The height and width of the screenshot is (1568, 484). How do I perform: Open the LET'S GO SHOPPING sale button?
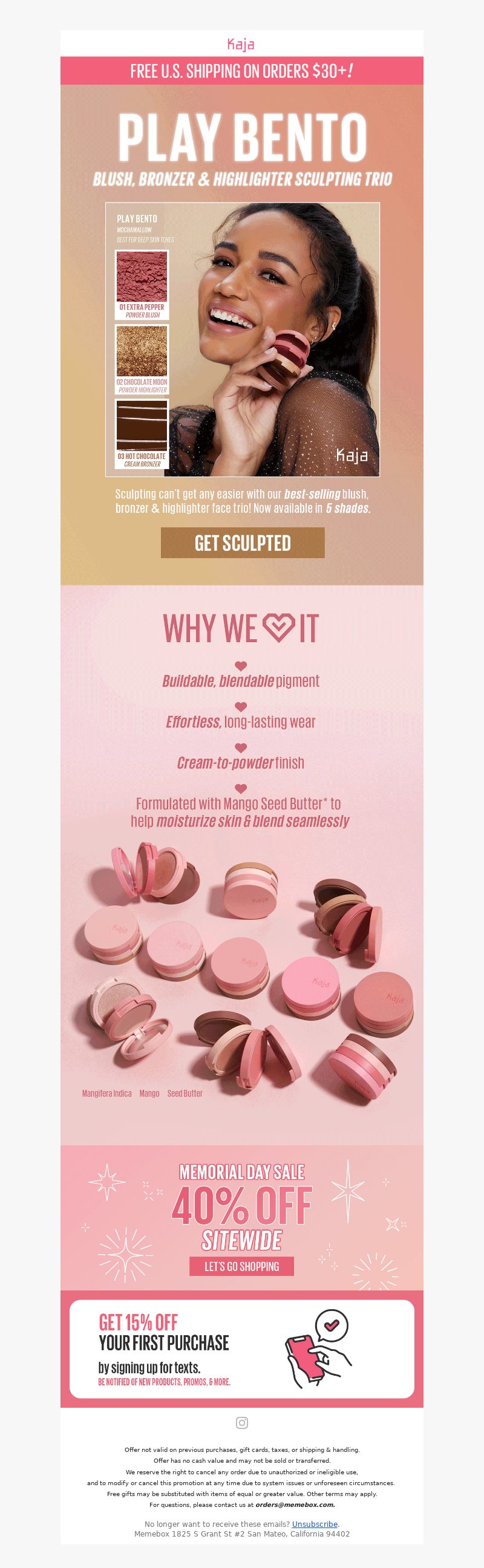pyautogui.click(x=241, y=1266)
